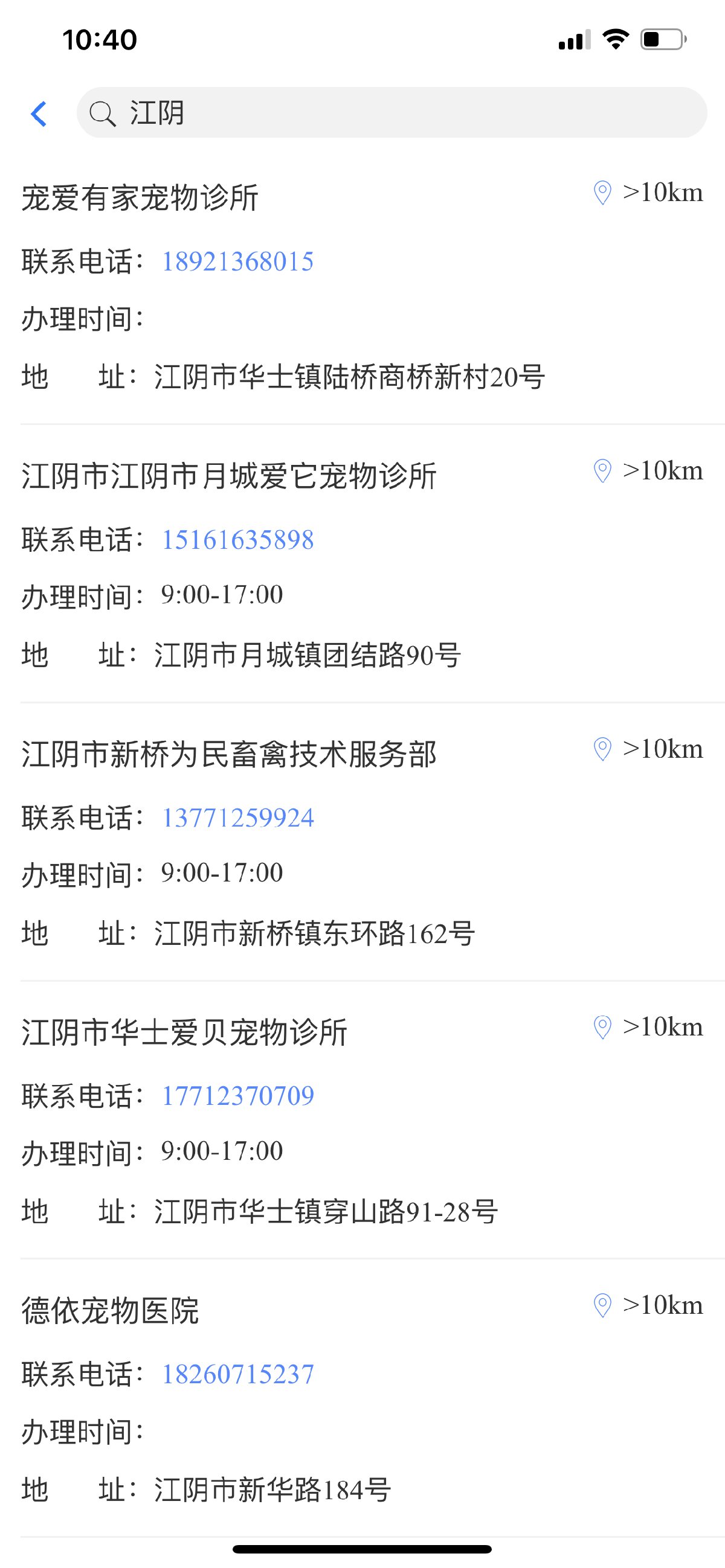Viewport: 725px width, 1568px height.
Task: Show map for 江阴市华士爱贝宠物诊所
Action: click(x=602, y=1028)
